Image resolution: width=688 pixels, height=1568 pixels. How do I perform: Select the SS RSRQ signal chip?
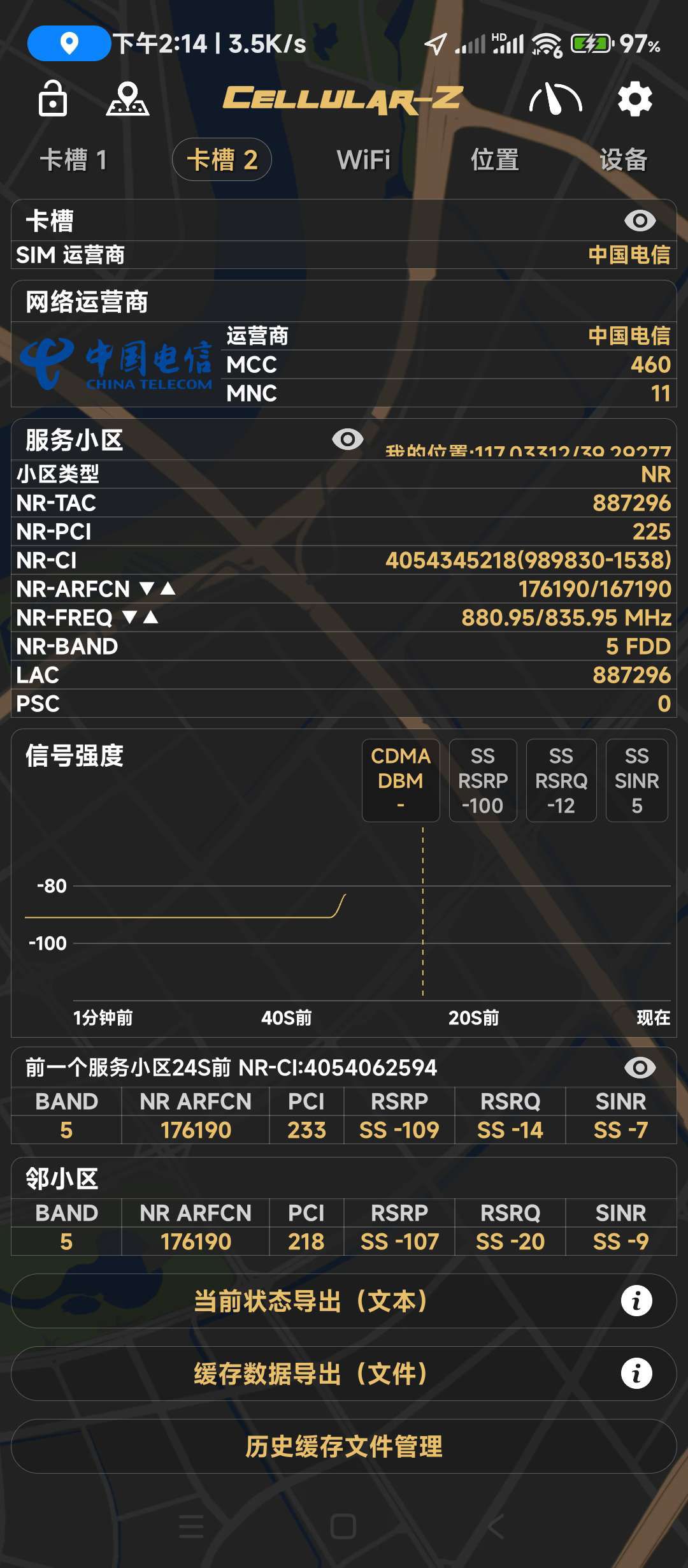coord(561,780)
